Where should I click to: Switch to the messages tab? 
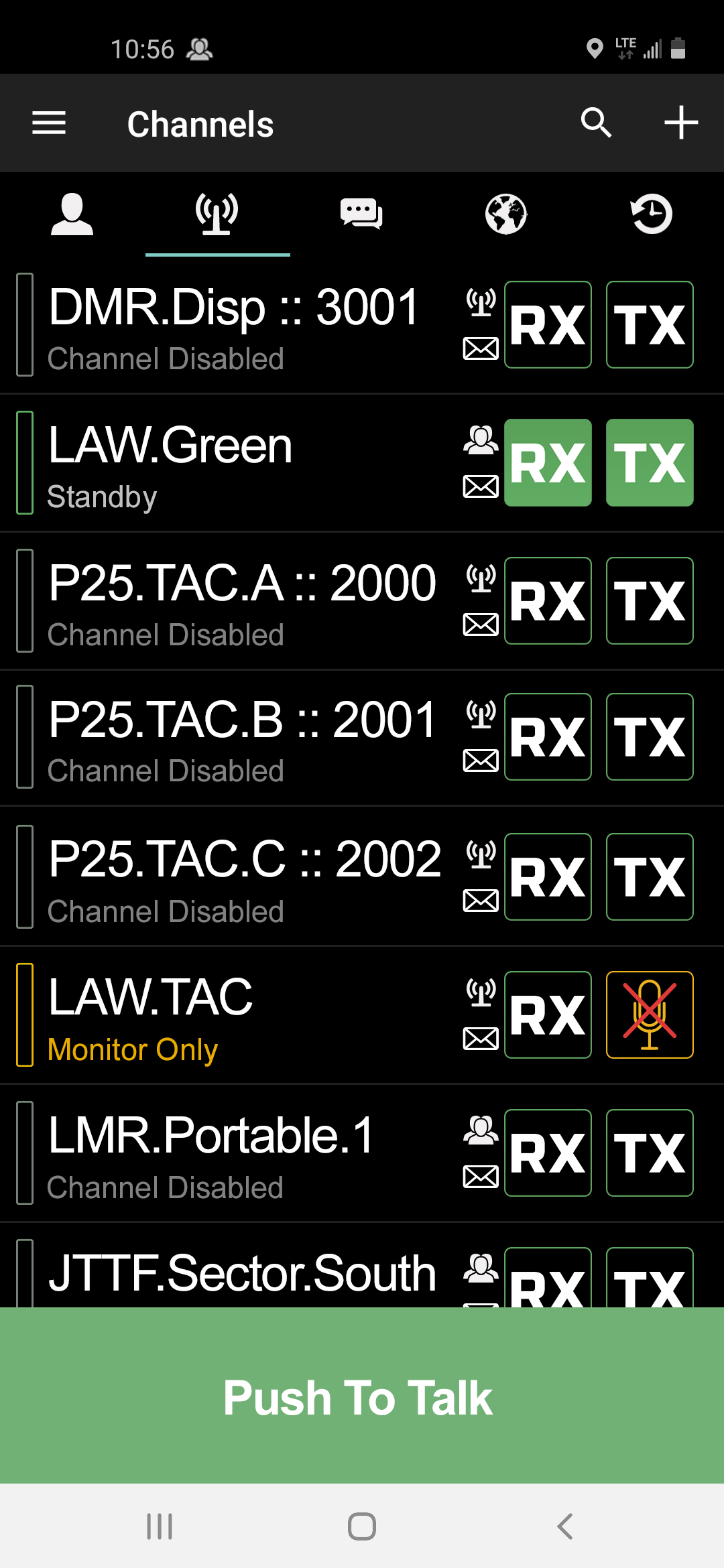tap(361, 214)
